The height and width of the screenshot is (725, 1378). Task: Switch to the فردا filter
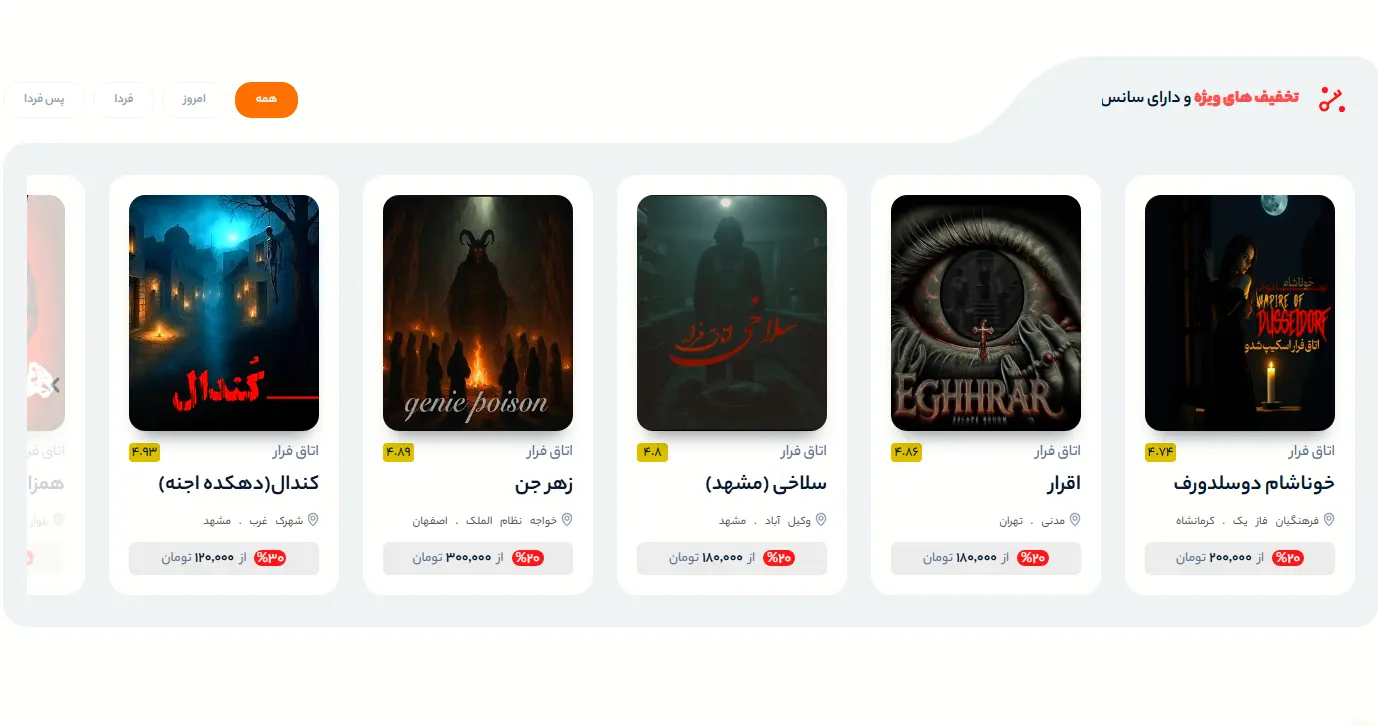[x=123, y=100]
